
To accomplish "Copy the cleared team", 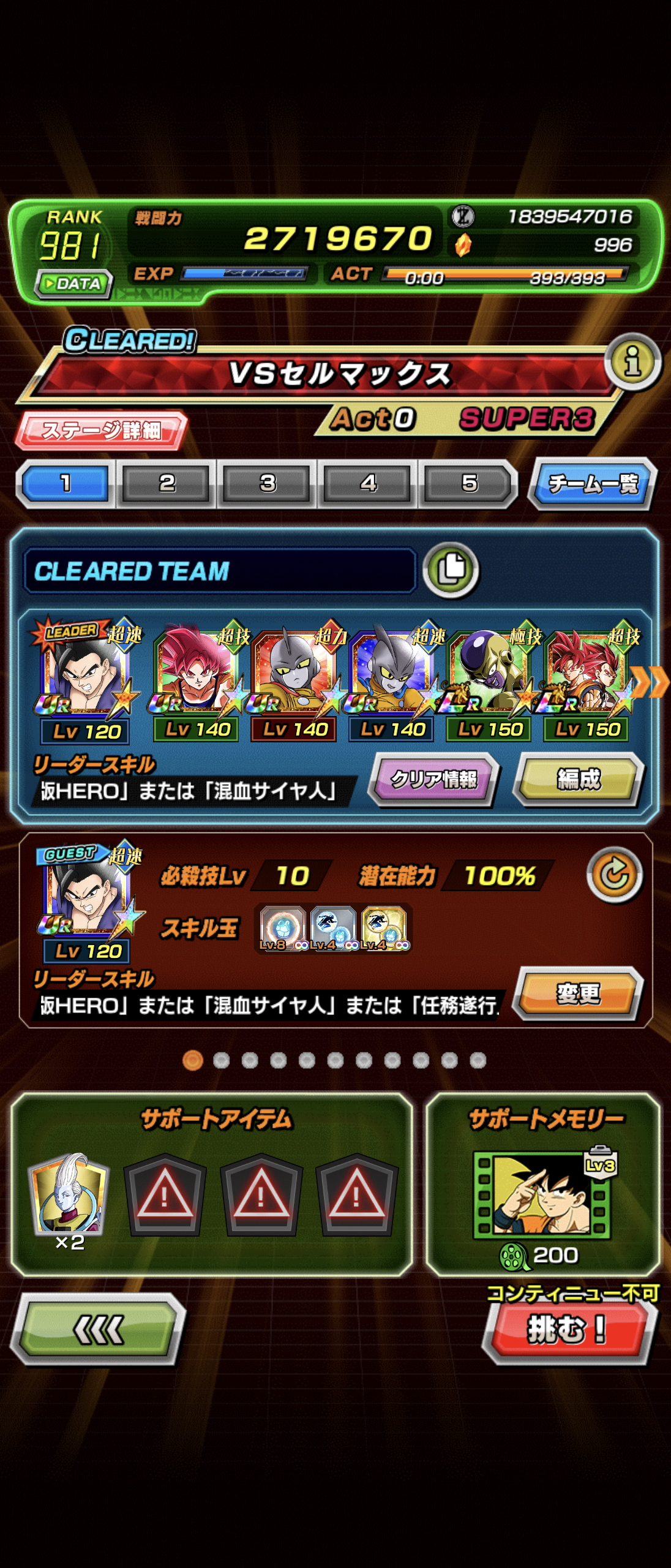I will [451, 570].
